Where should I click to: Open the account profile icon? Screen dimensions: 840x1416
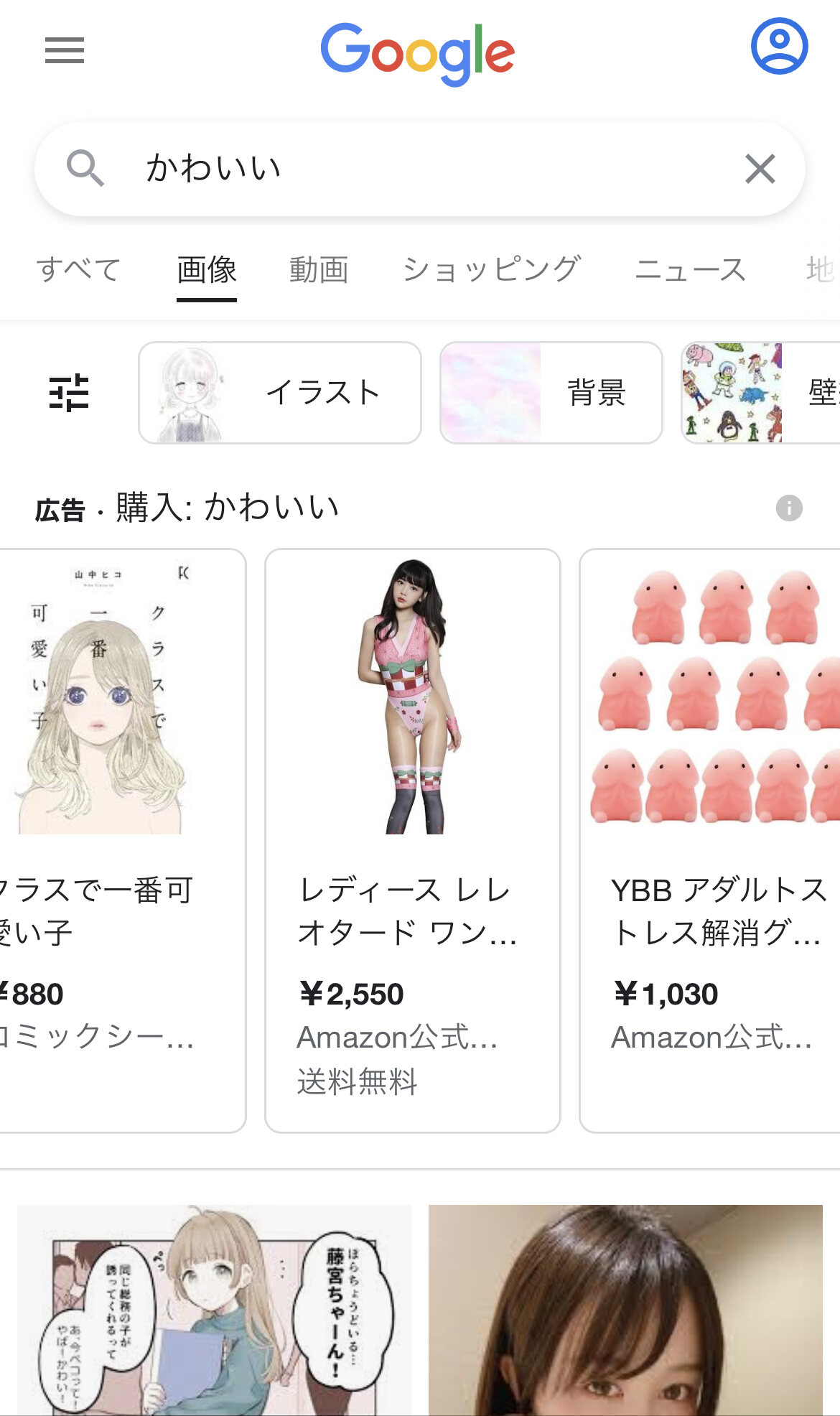point(779,46)
